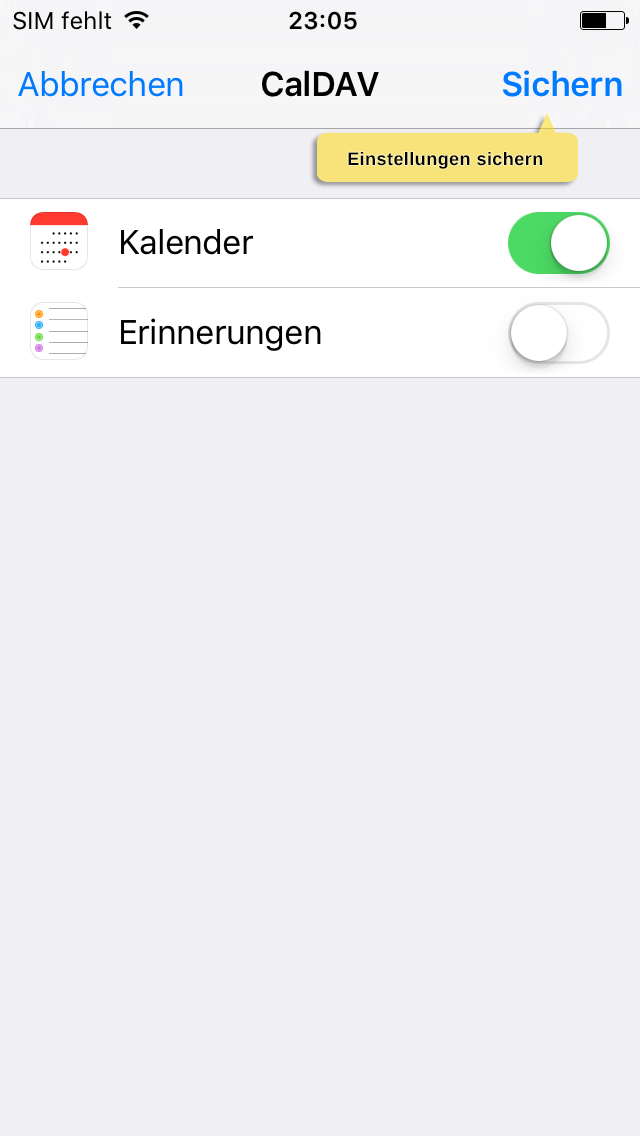This screenshot has height=1136, width=640.
Task: Turn off the Kalender switch
Action: [558, 243]
